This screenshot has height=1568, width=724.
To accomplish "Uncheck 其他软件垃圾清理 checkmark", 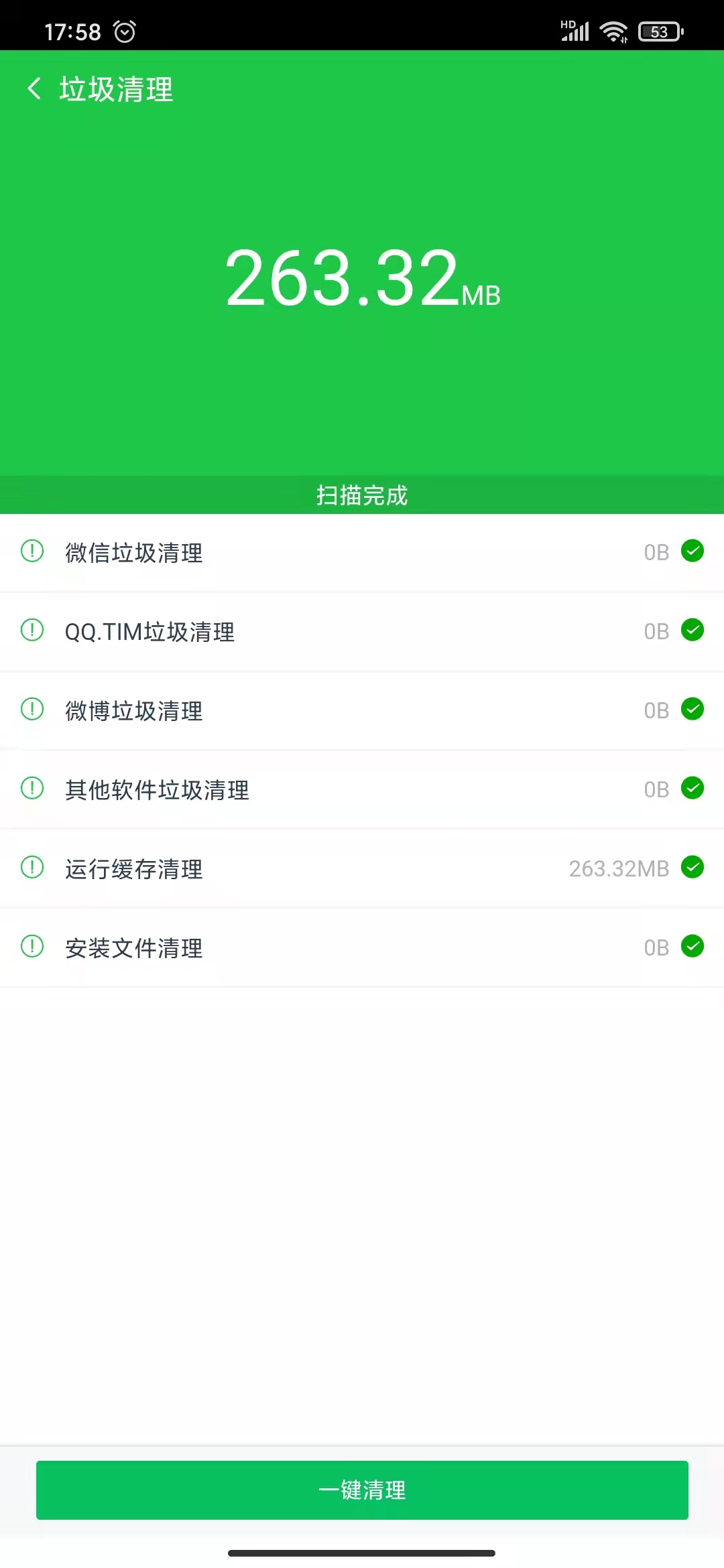I will pos(692,789).
